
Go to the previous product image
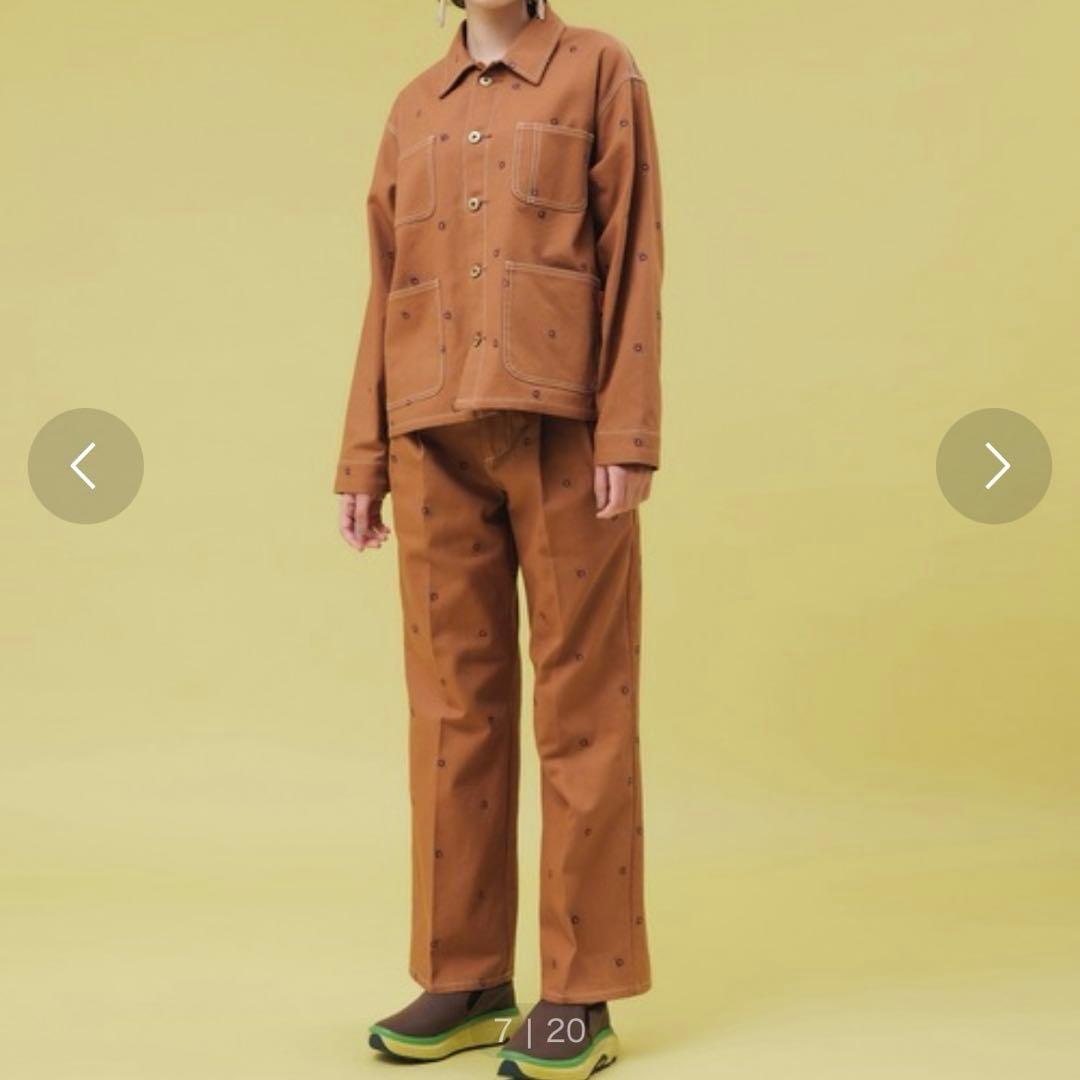click(85, 466)
